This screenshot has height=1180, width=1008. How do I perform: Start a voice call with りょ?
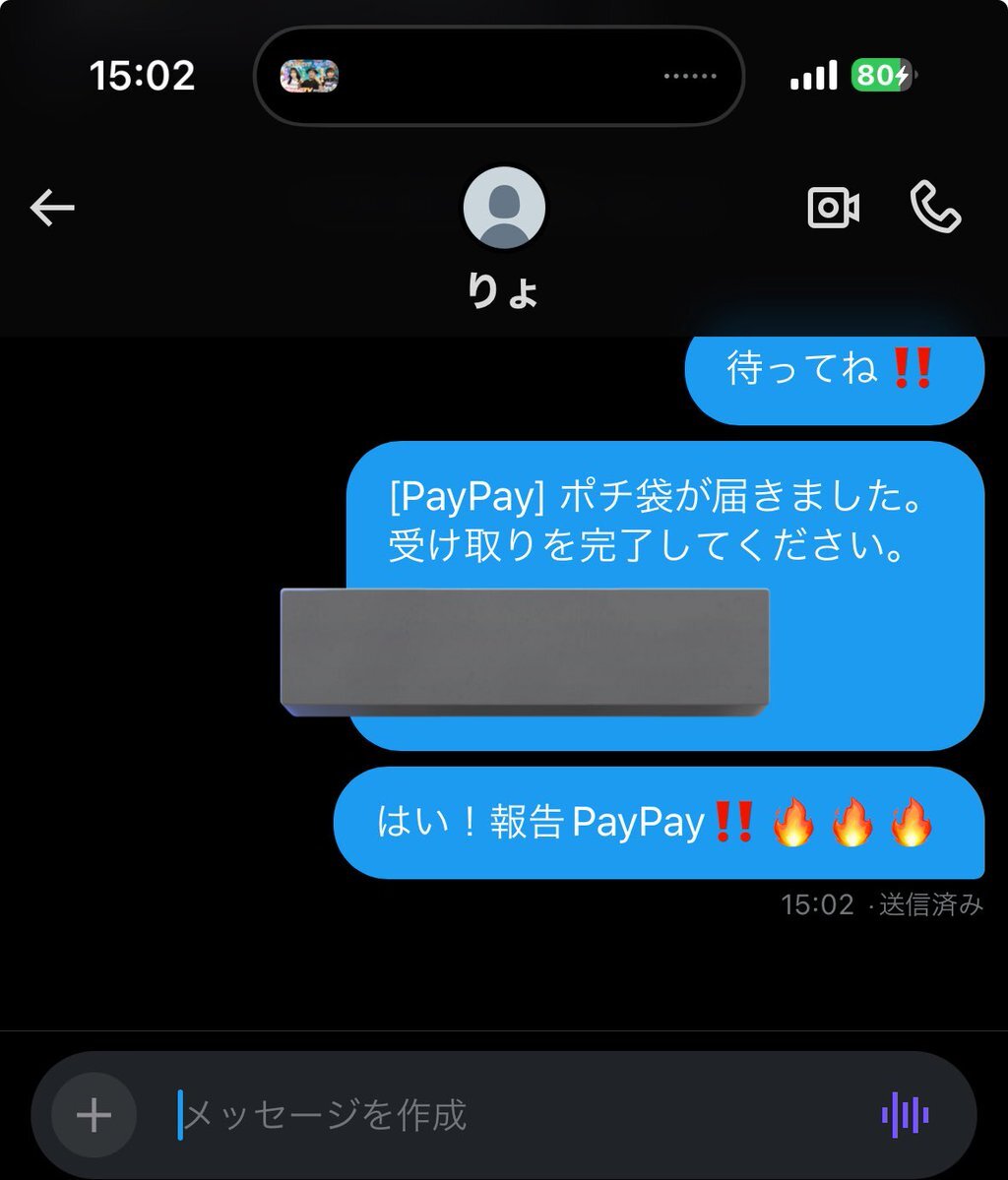coord(934,208)
